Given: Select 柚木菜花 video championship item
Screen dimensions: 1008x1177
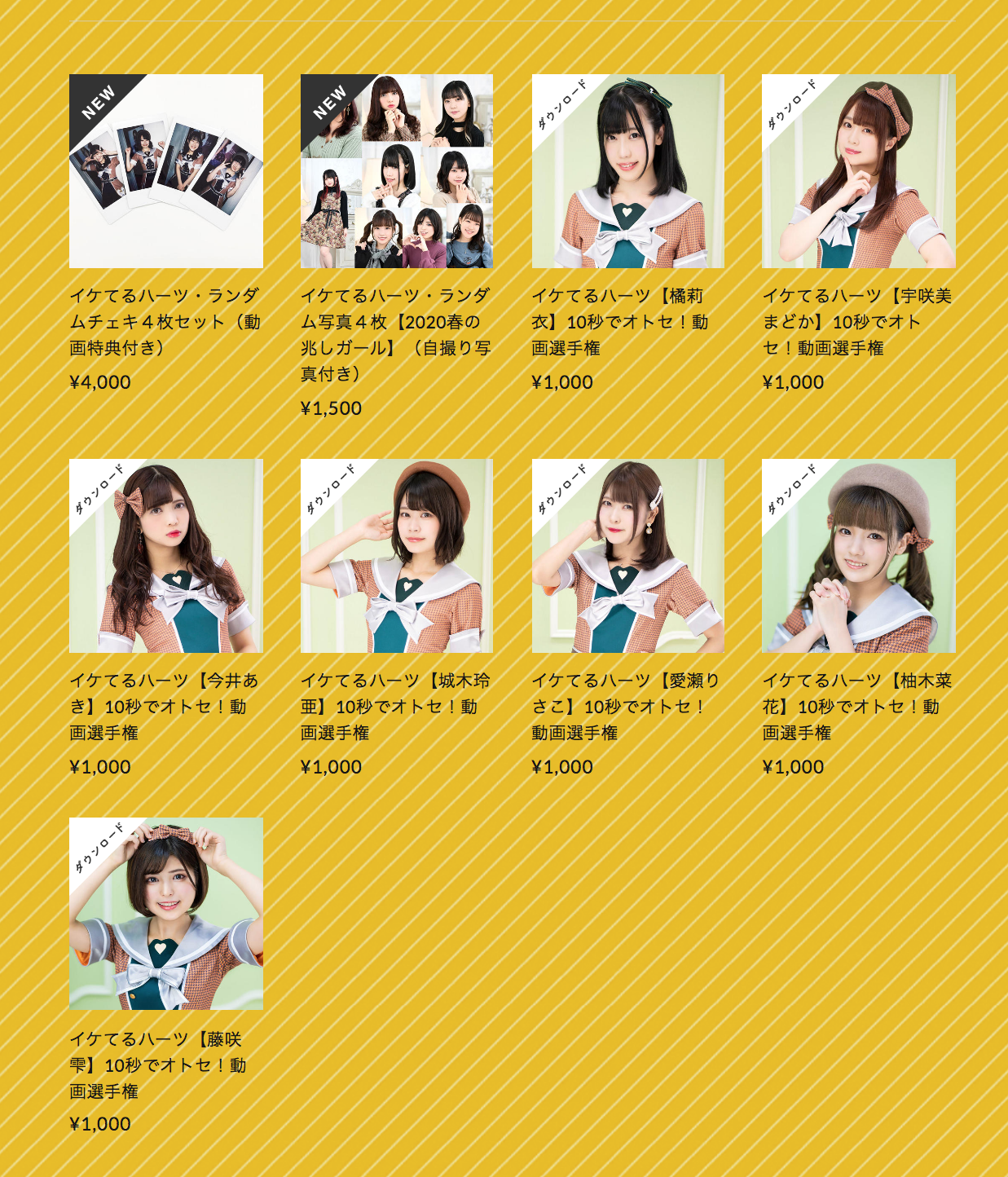Looking at the screenshot, I should (x=858, y=556).
